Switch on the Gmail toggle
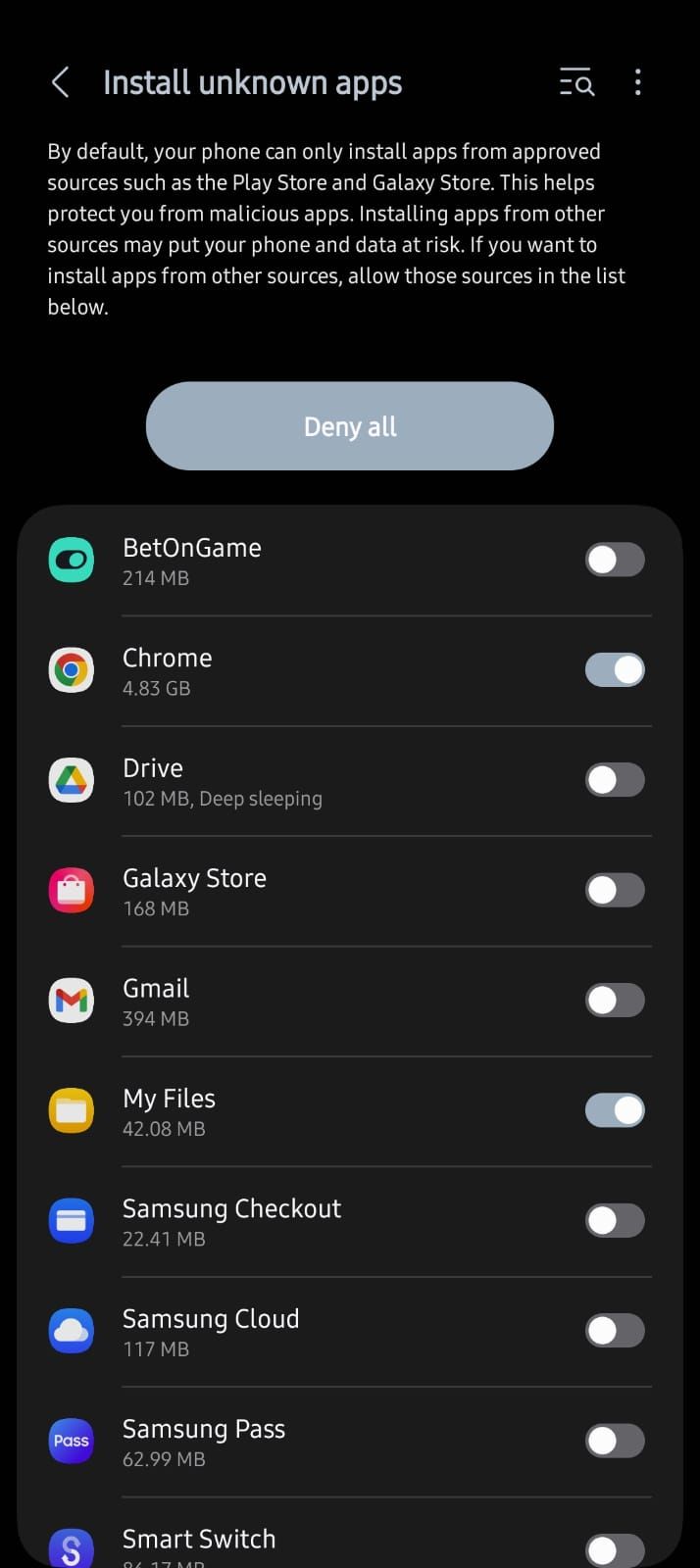 click(615, 1001)
